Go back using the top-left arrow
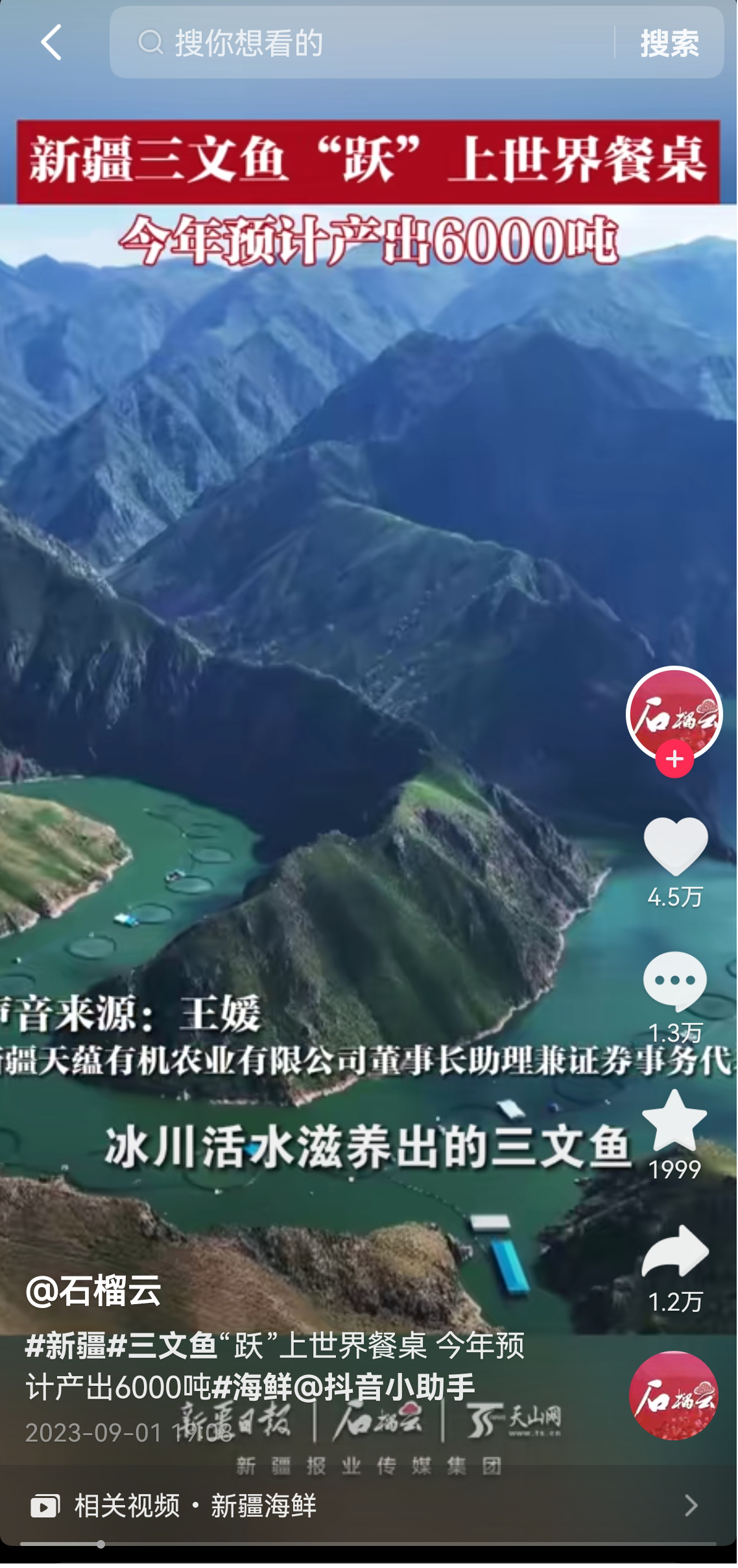Viewport: 738px width, 1568px height. coord(51,43)
